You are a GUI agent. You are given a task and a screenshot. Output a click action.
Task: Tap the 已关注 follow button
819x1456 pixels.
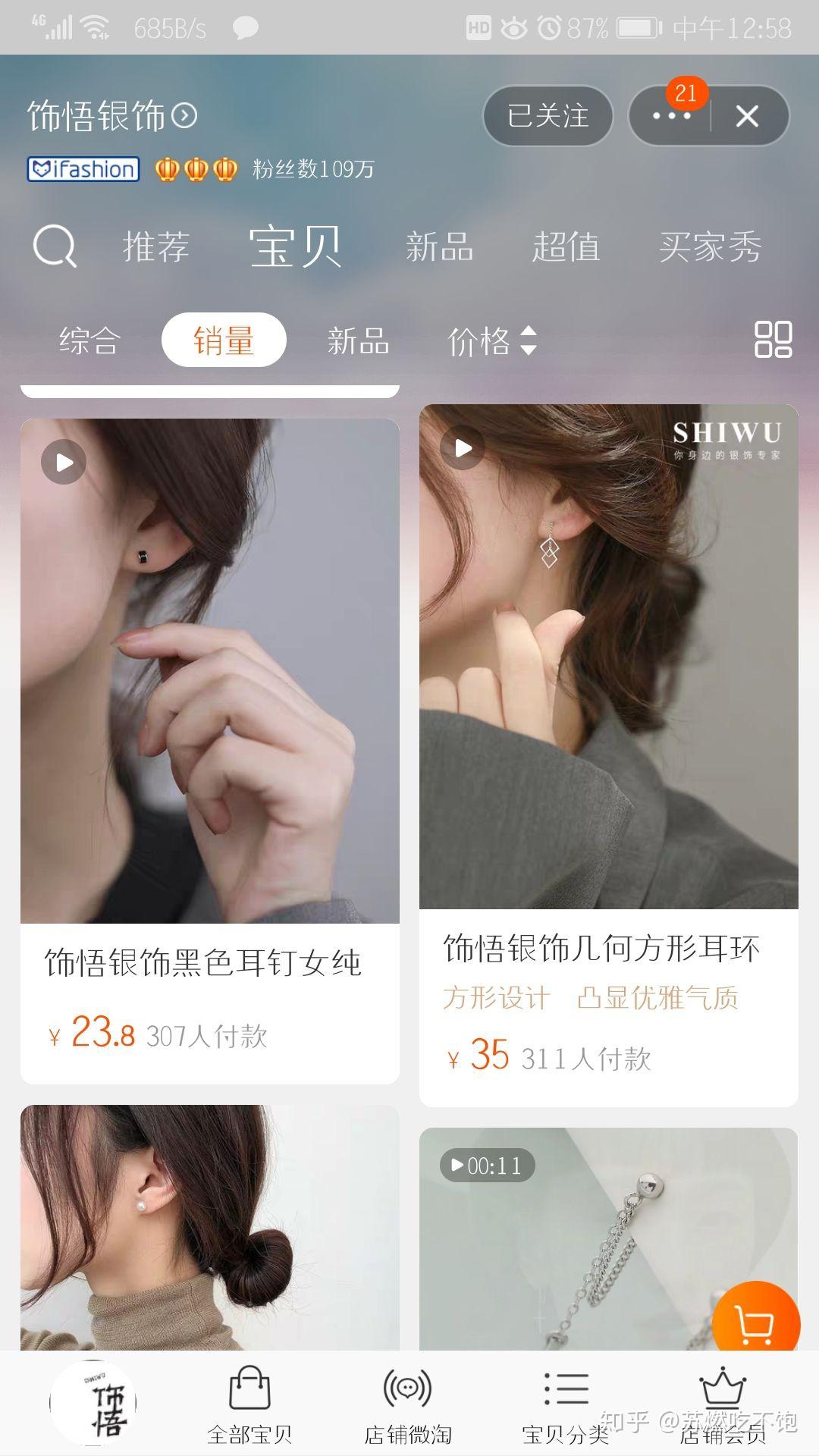tap(548, 116)
